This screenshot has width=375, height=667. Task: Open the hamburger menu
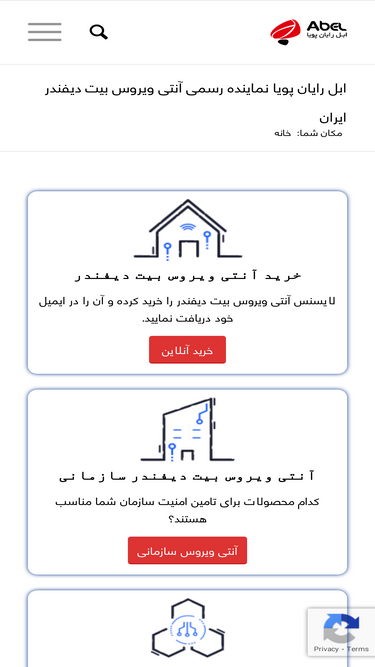45,32
